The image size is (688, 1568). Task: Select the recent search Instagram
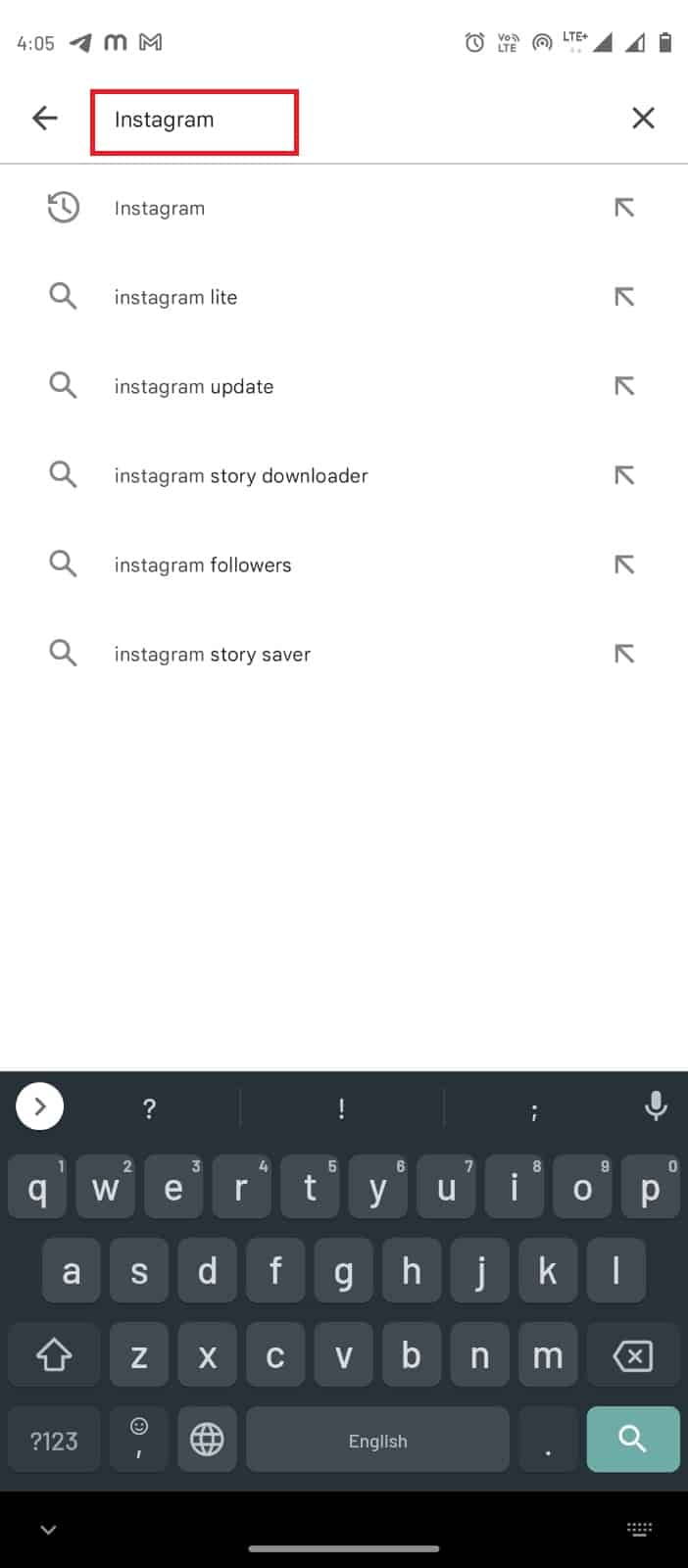(x=160, y=208)
